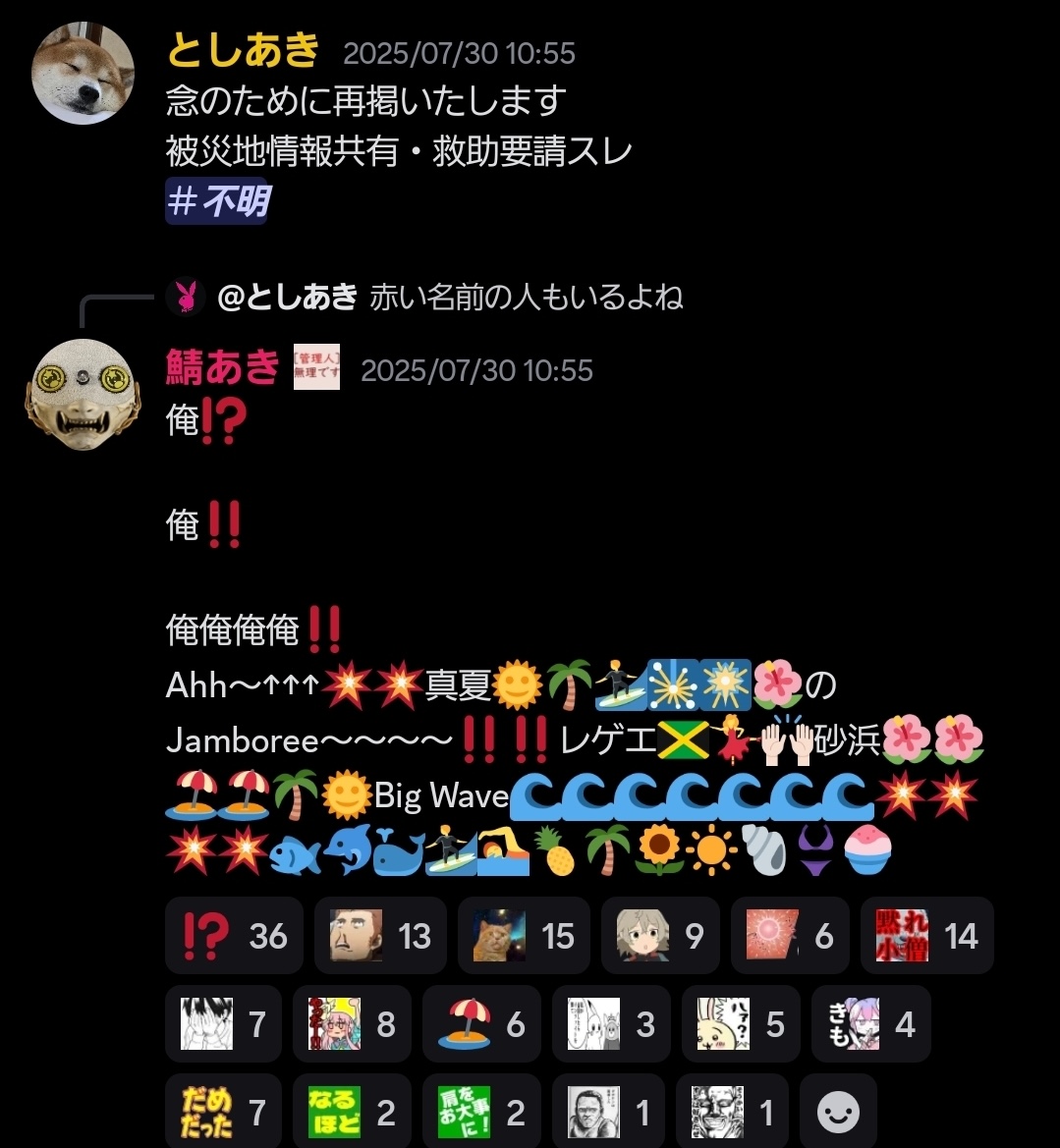
Task: Add the beach umbrella reaction
Action: pyautogui.click(x=481, y=1023)
